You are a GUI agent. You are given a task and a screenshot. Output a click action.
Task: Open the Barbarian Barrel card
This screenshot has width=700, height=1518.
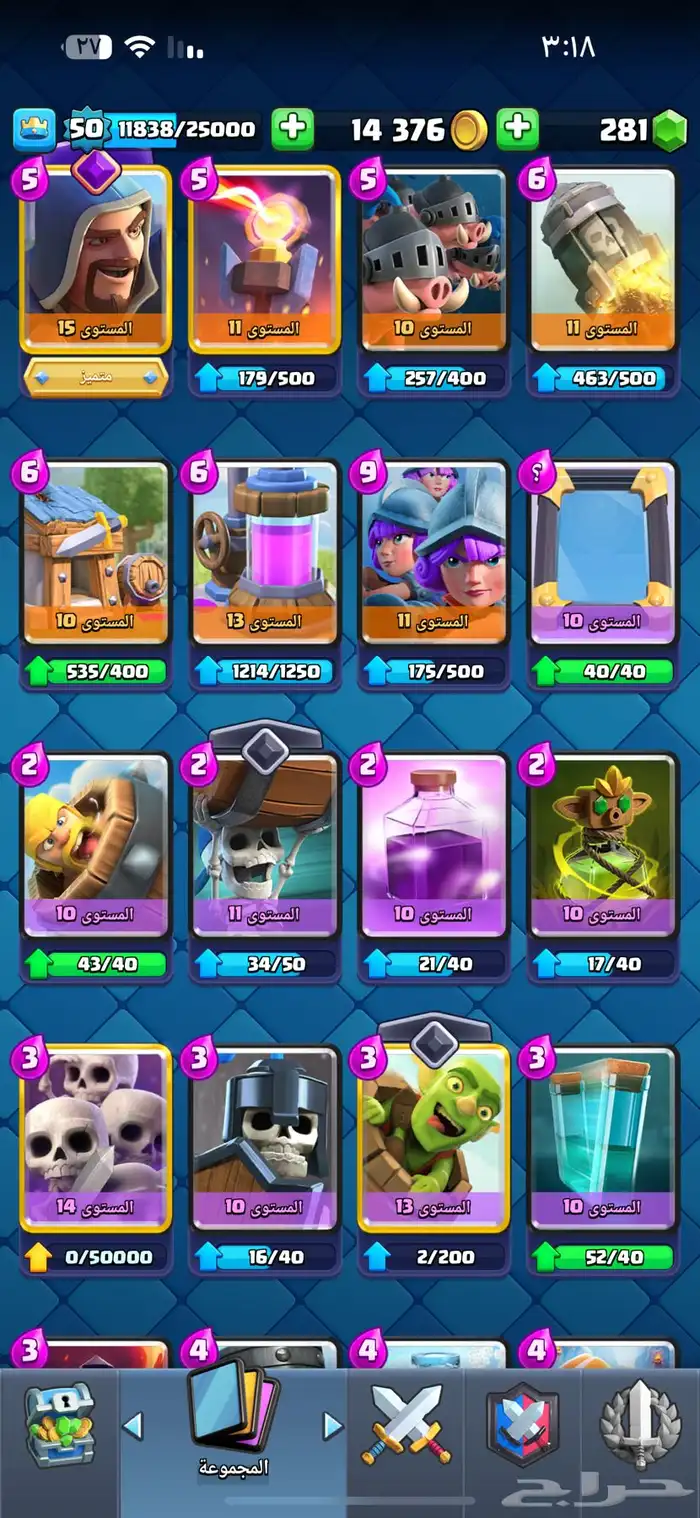(95, 845)
